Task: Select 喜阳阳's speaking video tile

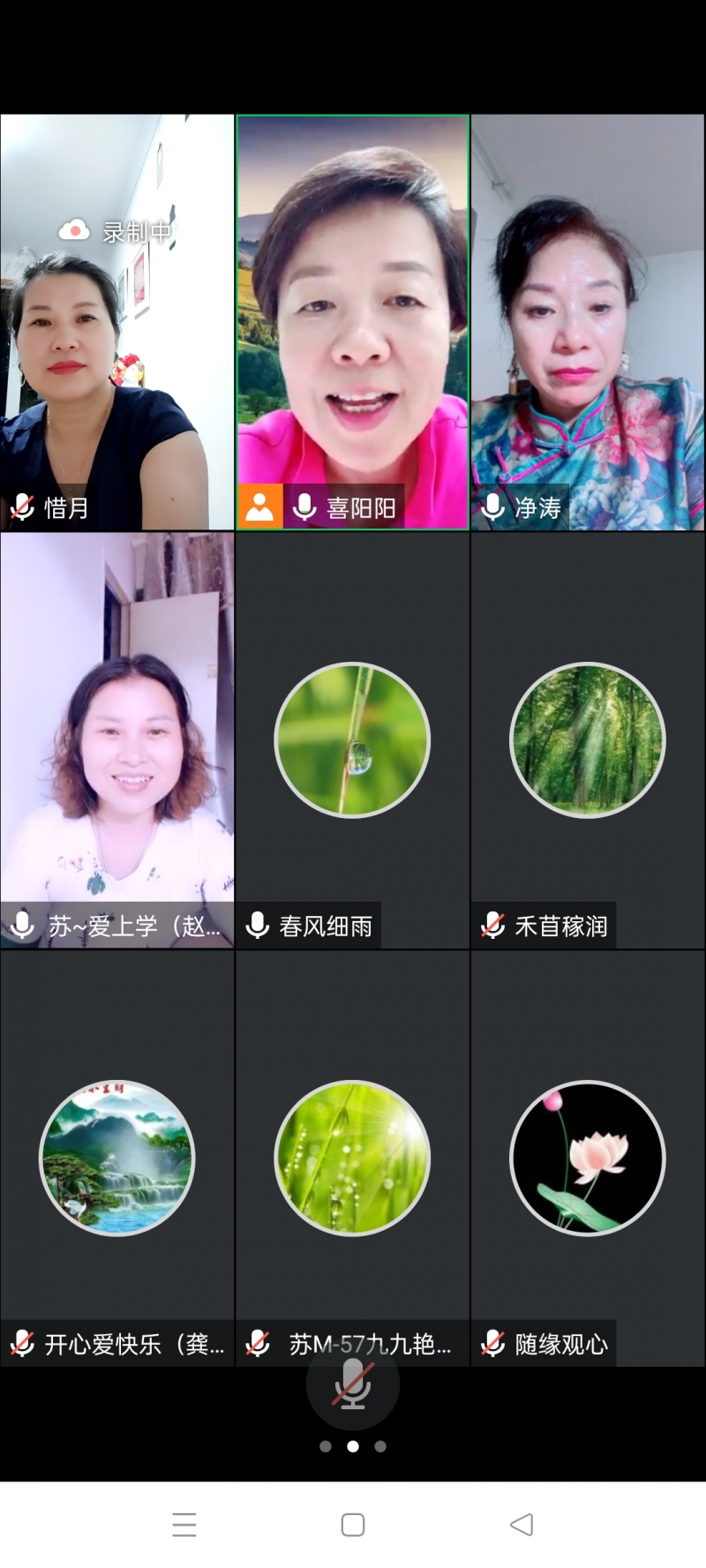Action: (x=352, y=322)
